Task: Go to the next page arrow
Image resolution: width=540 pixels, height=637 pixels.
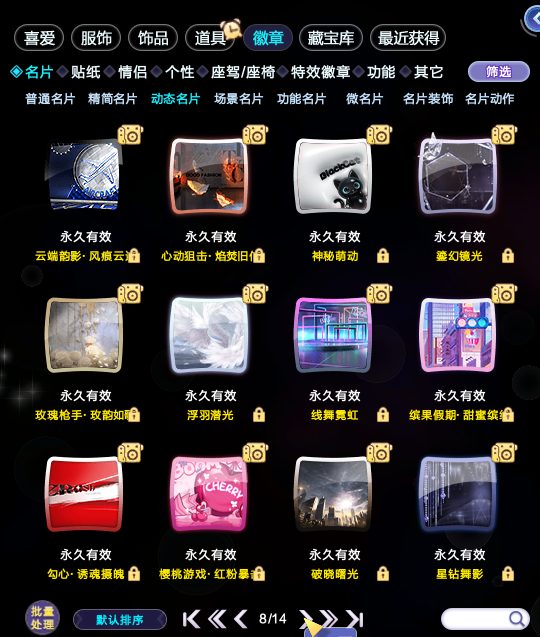Action: [x=307, y=619]
